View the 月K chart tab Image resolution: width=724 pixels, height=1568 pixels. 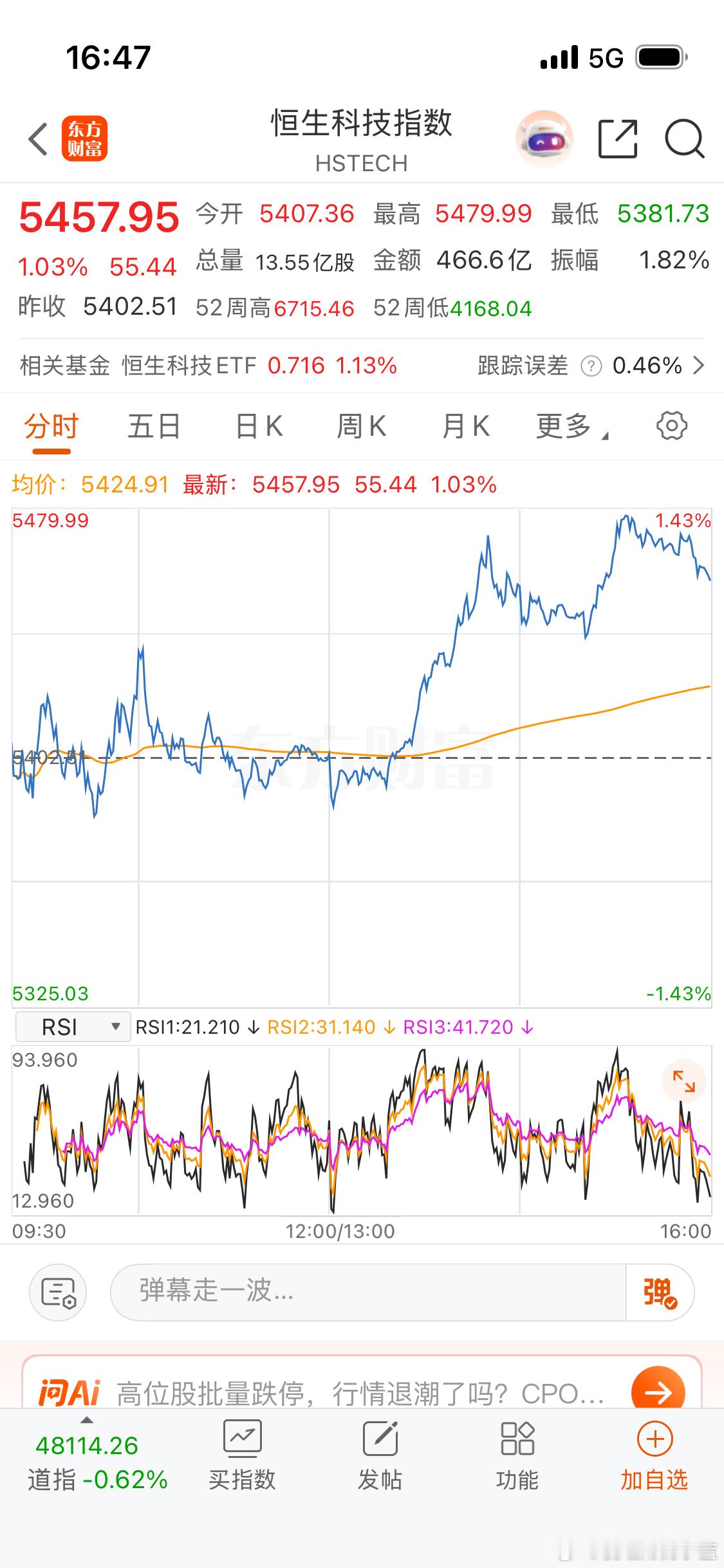click(x=465, y=426)
